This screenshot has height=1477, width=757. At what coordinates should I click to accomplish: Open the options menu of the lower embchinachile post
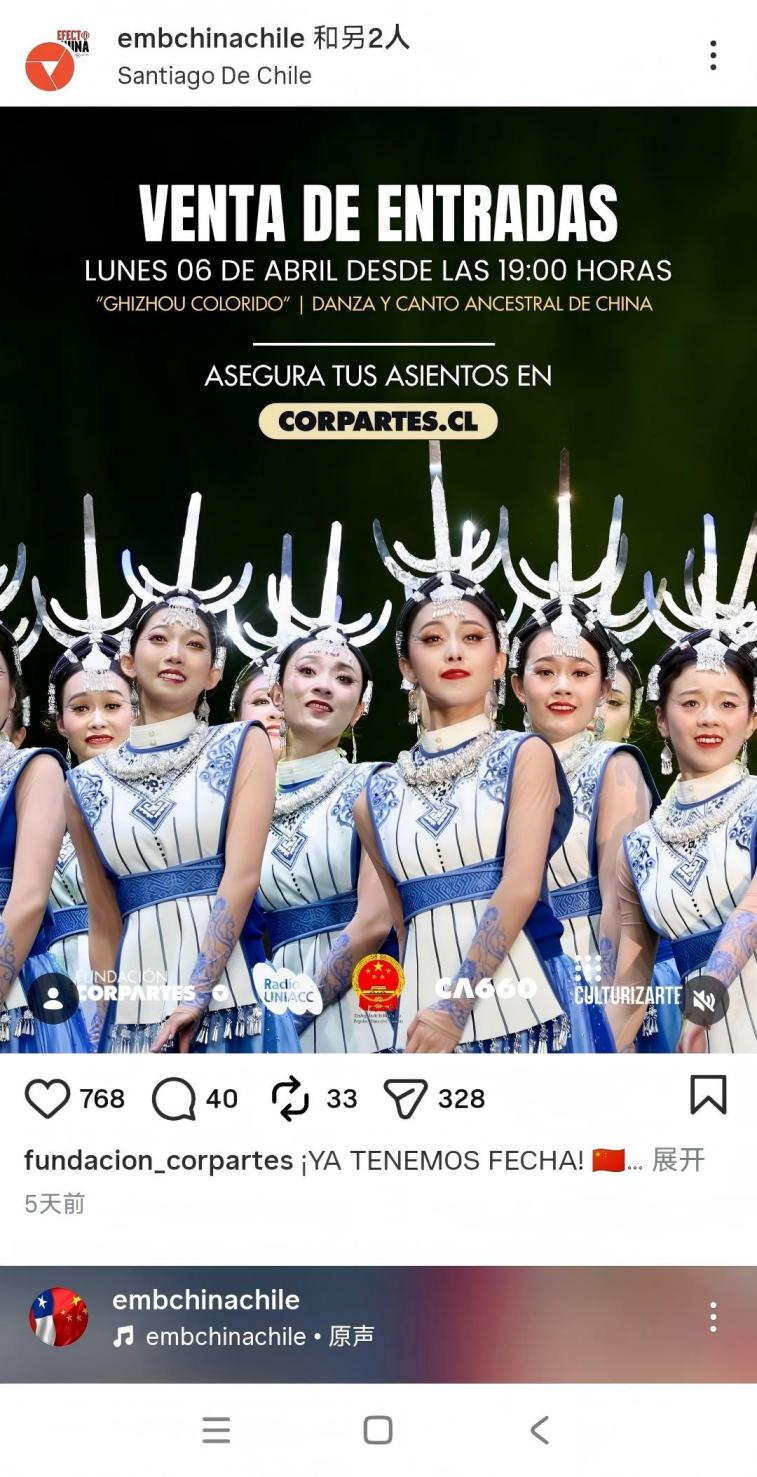coord(712,1317)
